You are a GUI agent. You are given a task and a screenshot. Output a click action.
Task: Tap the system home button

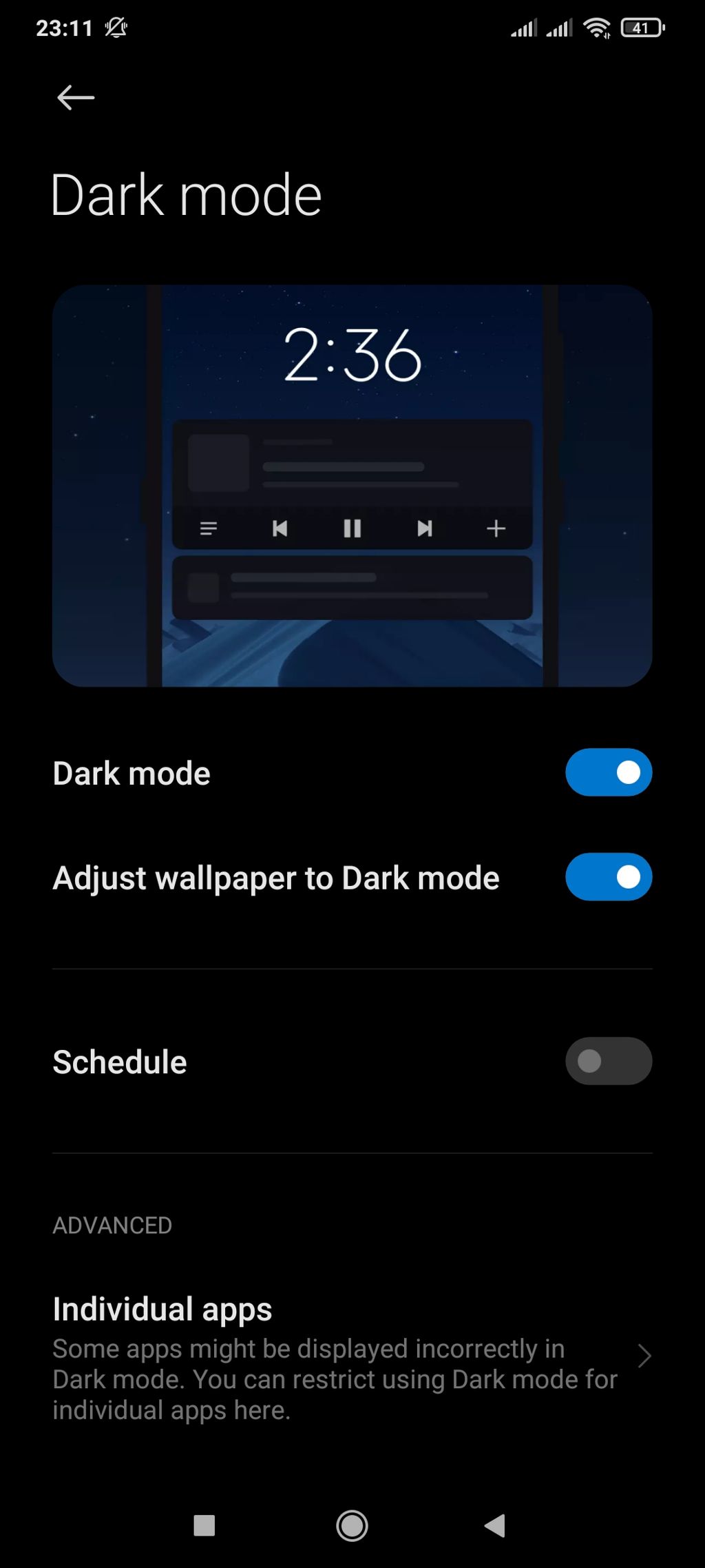[352, 1525]
